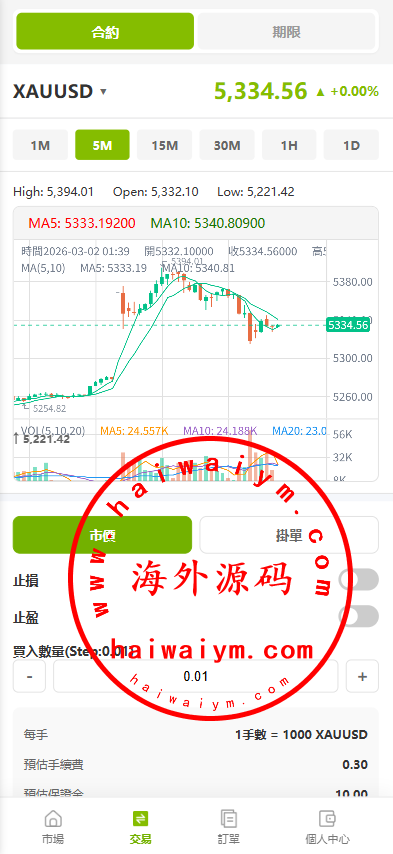Open the 訂單 orders tab
This screenshot has height=854, width=393.
tap(229, 827)
